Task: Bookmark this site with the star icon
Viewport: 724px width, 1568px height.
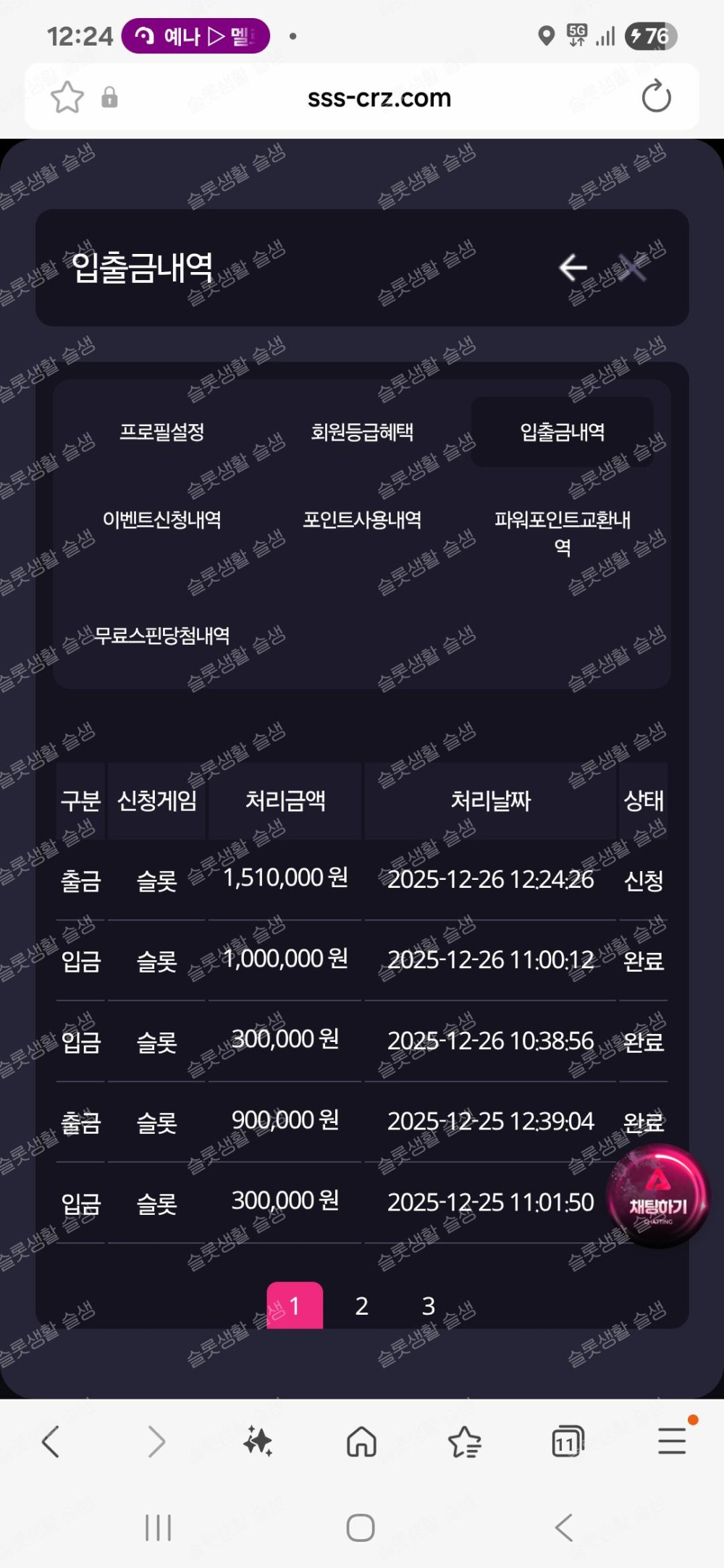Action: tap(67, 97)
